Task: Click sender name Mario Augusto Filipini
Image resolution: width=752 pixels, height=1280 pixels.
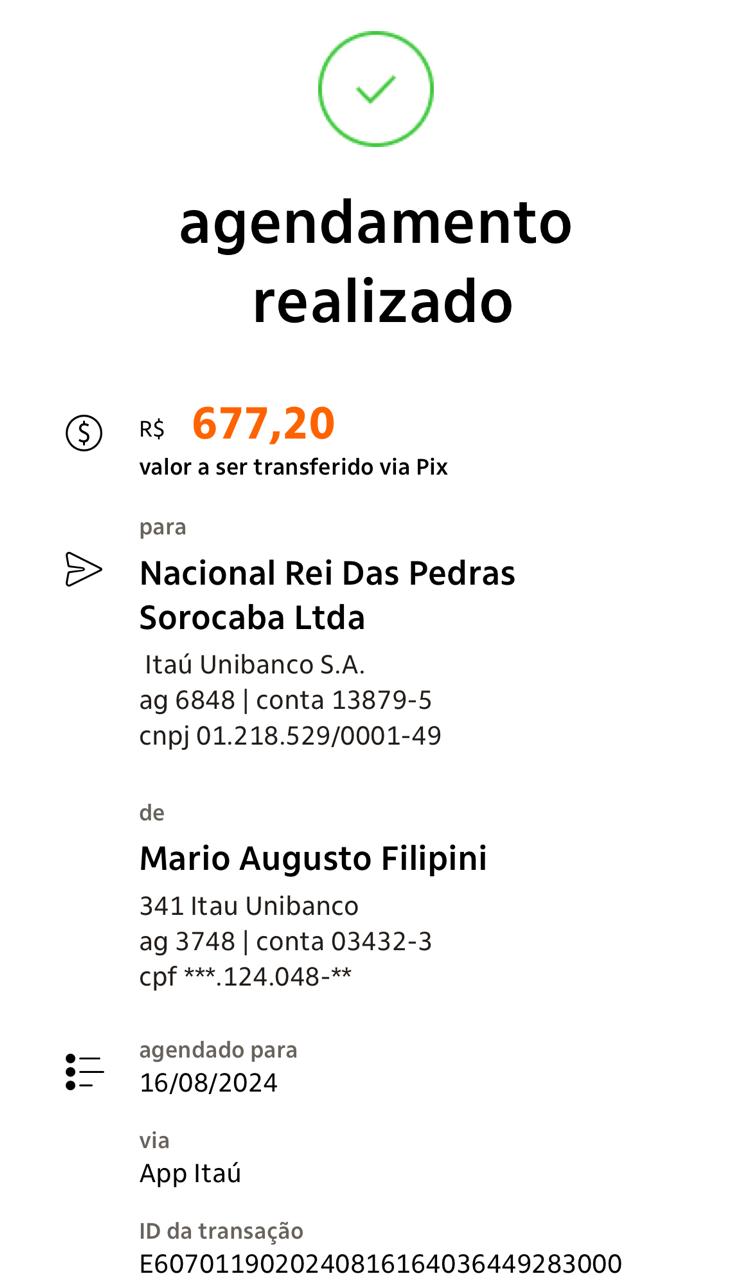Action: point(314,858)
